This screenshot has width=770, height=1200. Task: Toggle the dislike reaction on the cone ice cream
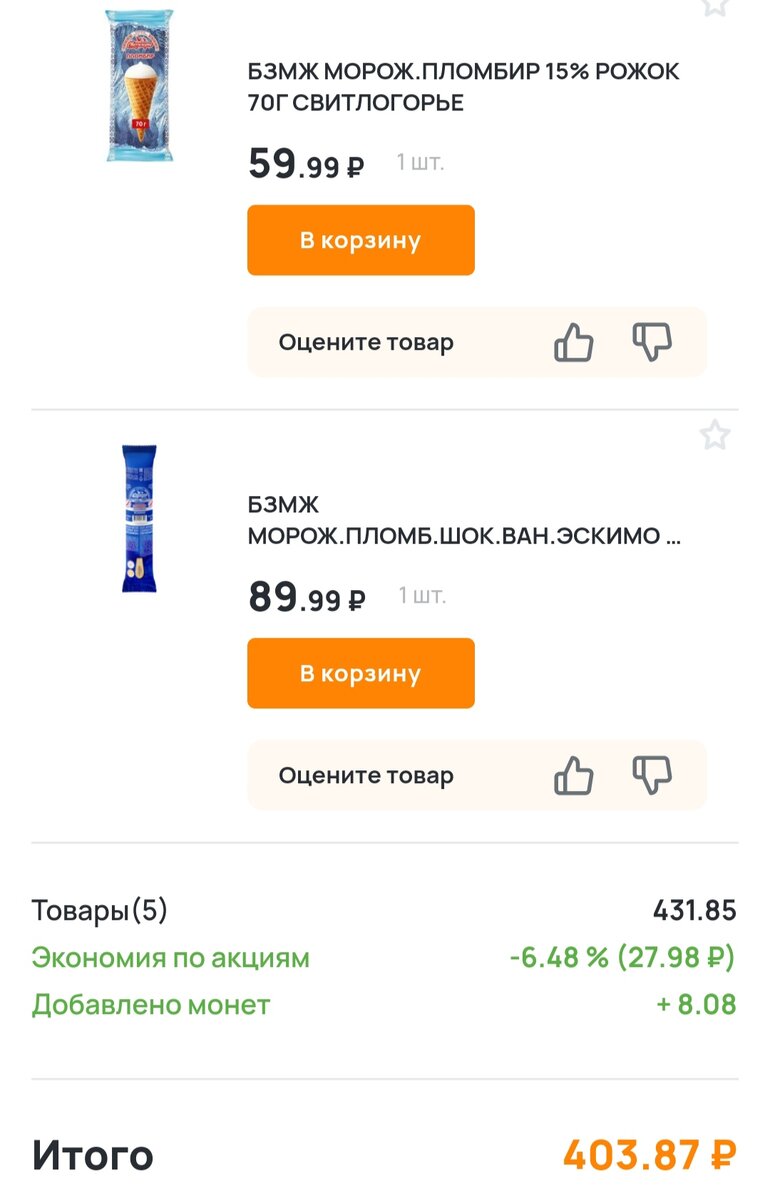click(652, 342)
